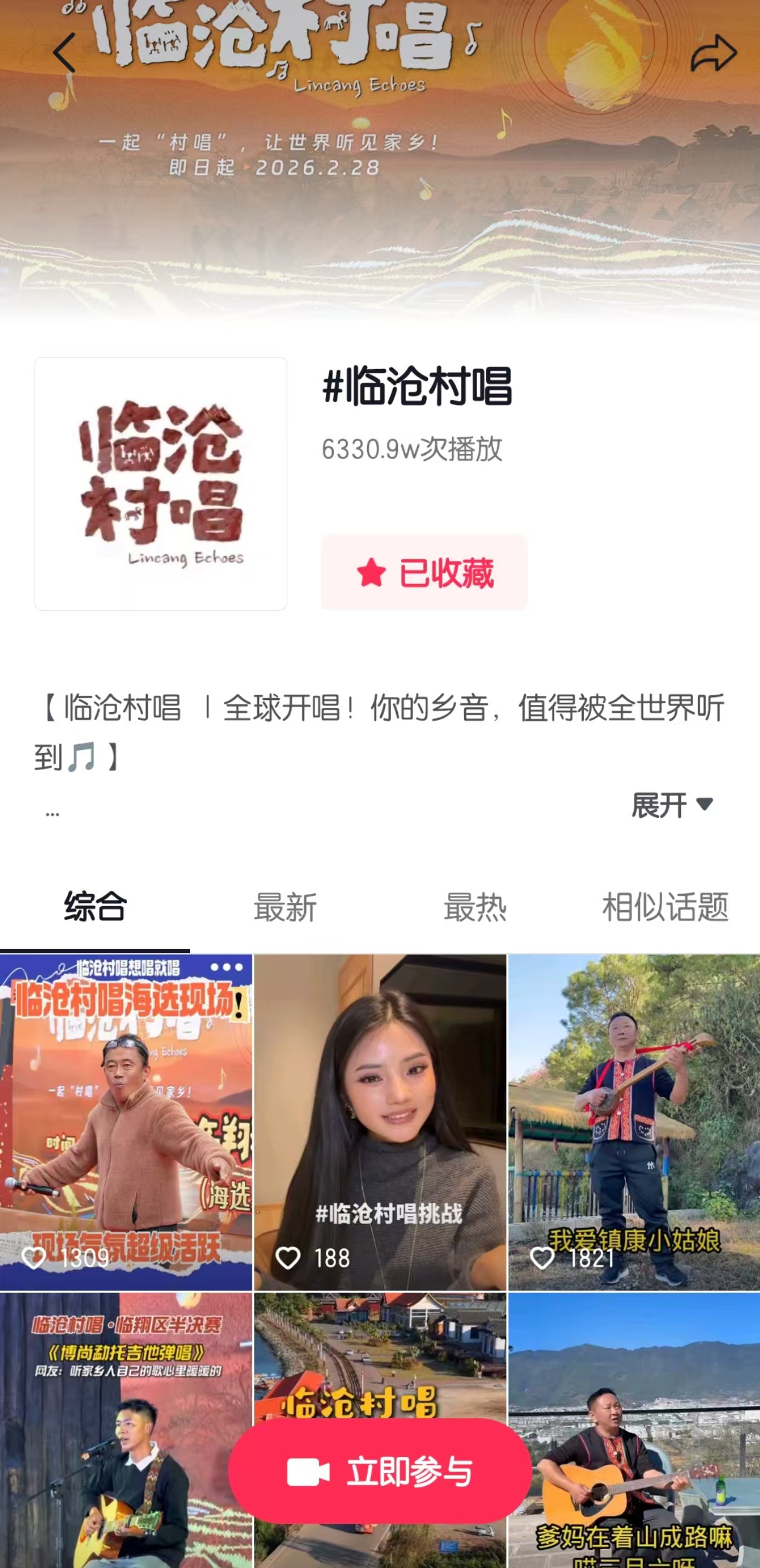Open the 相似话题 tab
The width and height of the screenshot is (760, 1568).
665,907
